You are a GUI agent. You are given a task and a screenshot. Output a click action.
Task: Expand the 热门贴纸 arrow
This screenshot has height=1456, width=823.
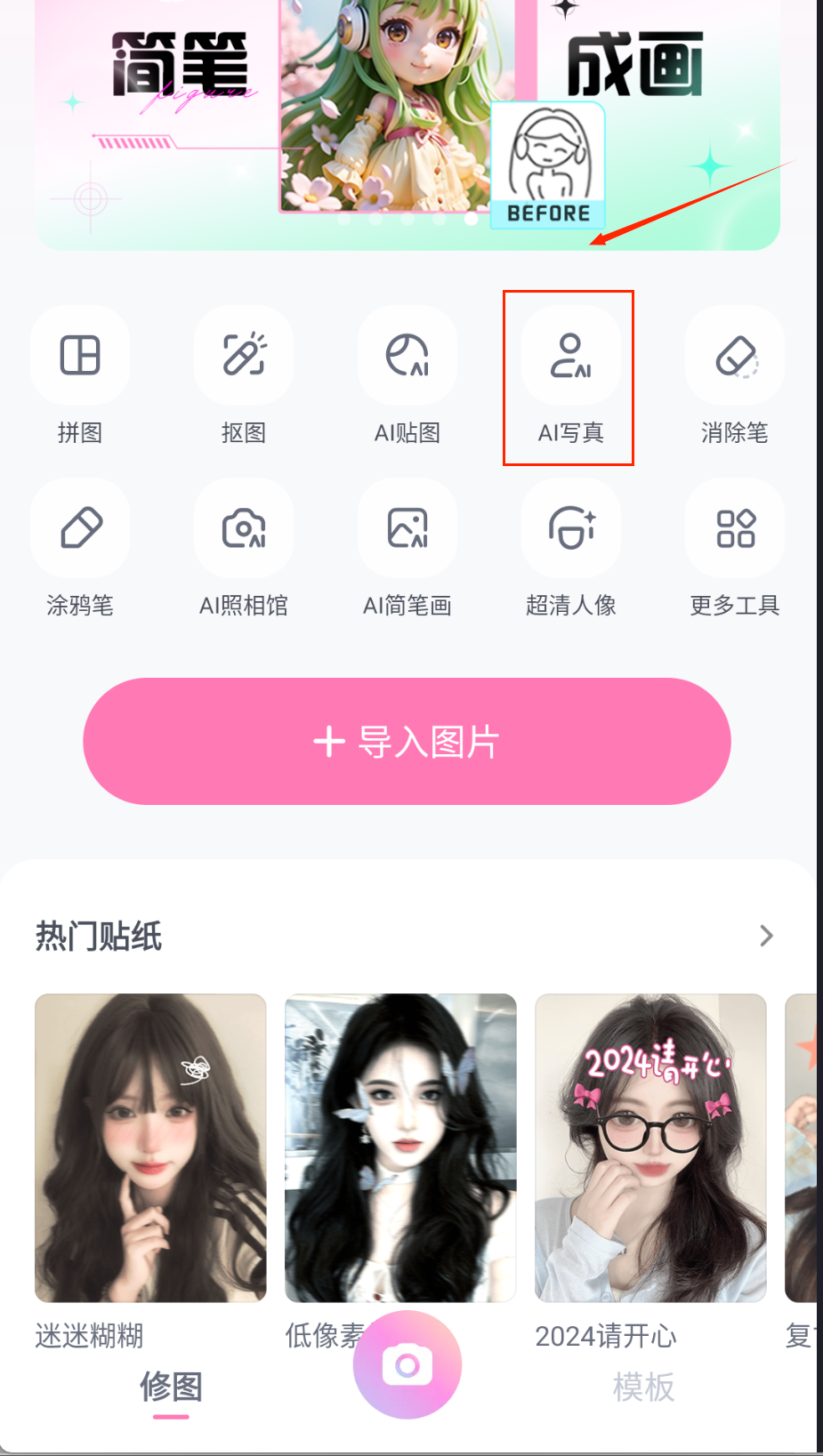pyautogui.click(x=766, y=936)
